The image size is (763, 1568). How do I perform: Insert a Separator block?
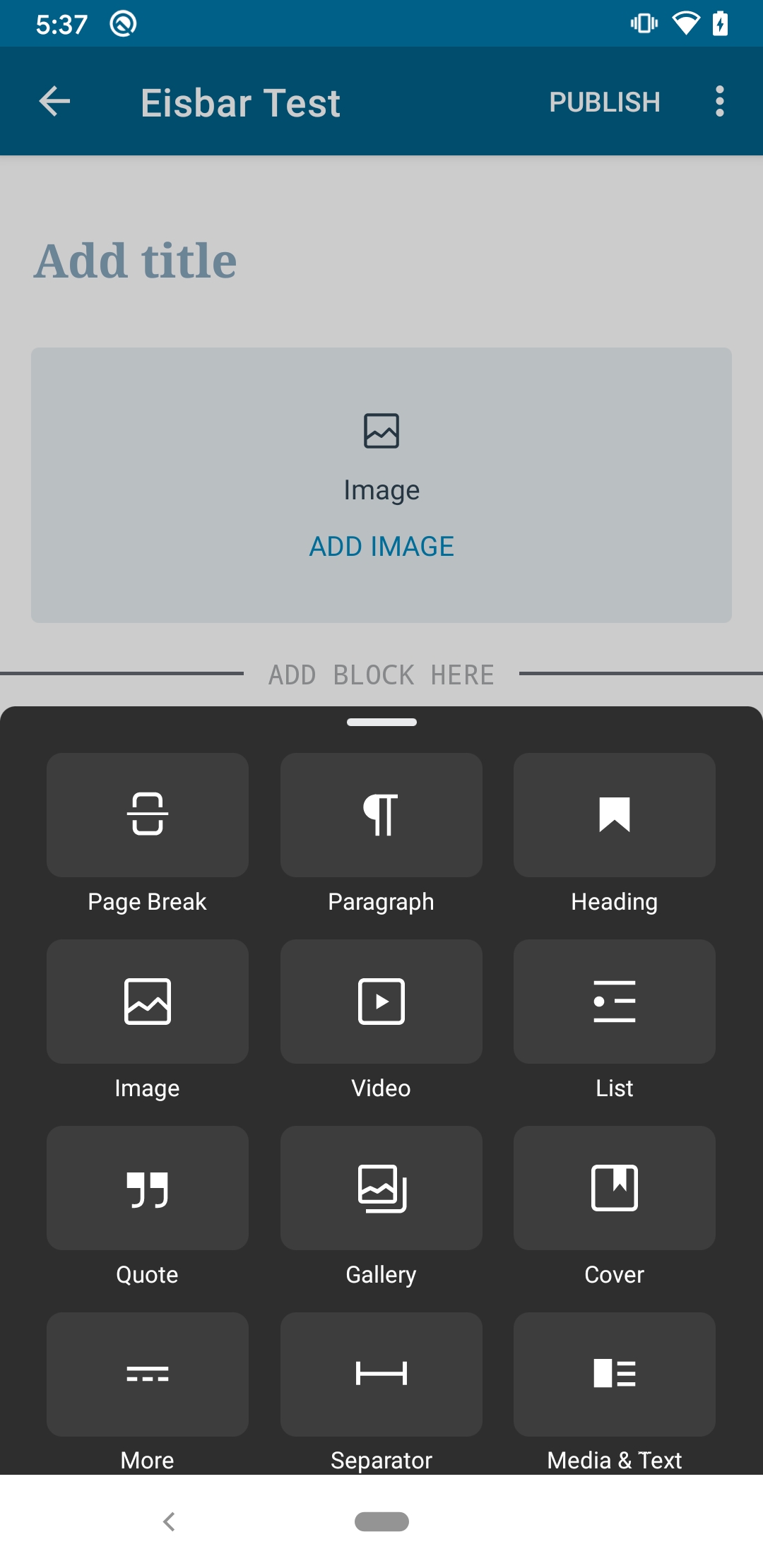[381, 1374]
